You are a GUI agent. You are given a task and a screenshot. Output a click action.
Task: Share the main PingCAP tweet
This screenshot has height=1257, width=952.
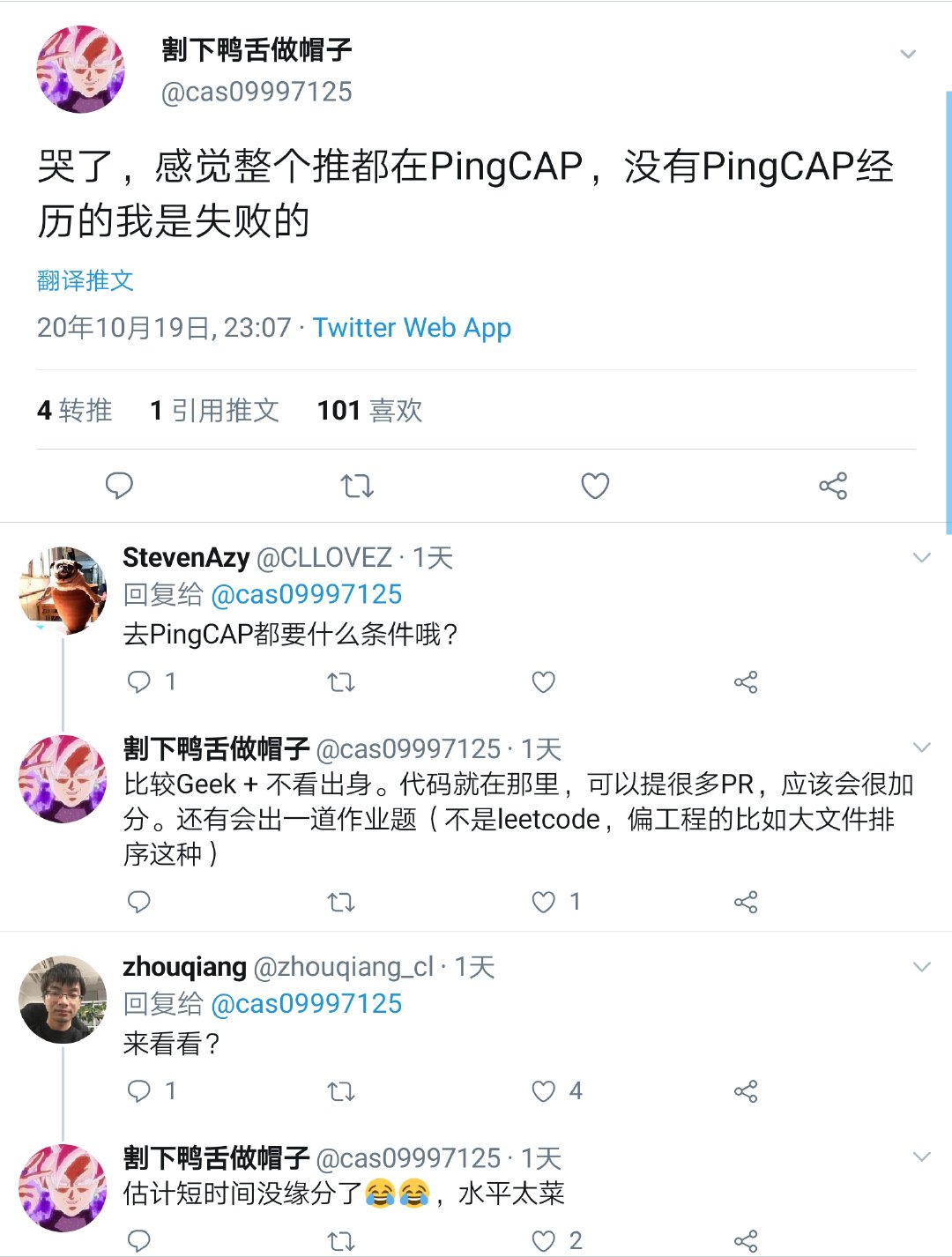tap(833, 486)
